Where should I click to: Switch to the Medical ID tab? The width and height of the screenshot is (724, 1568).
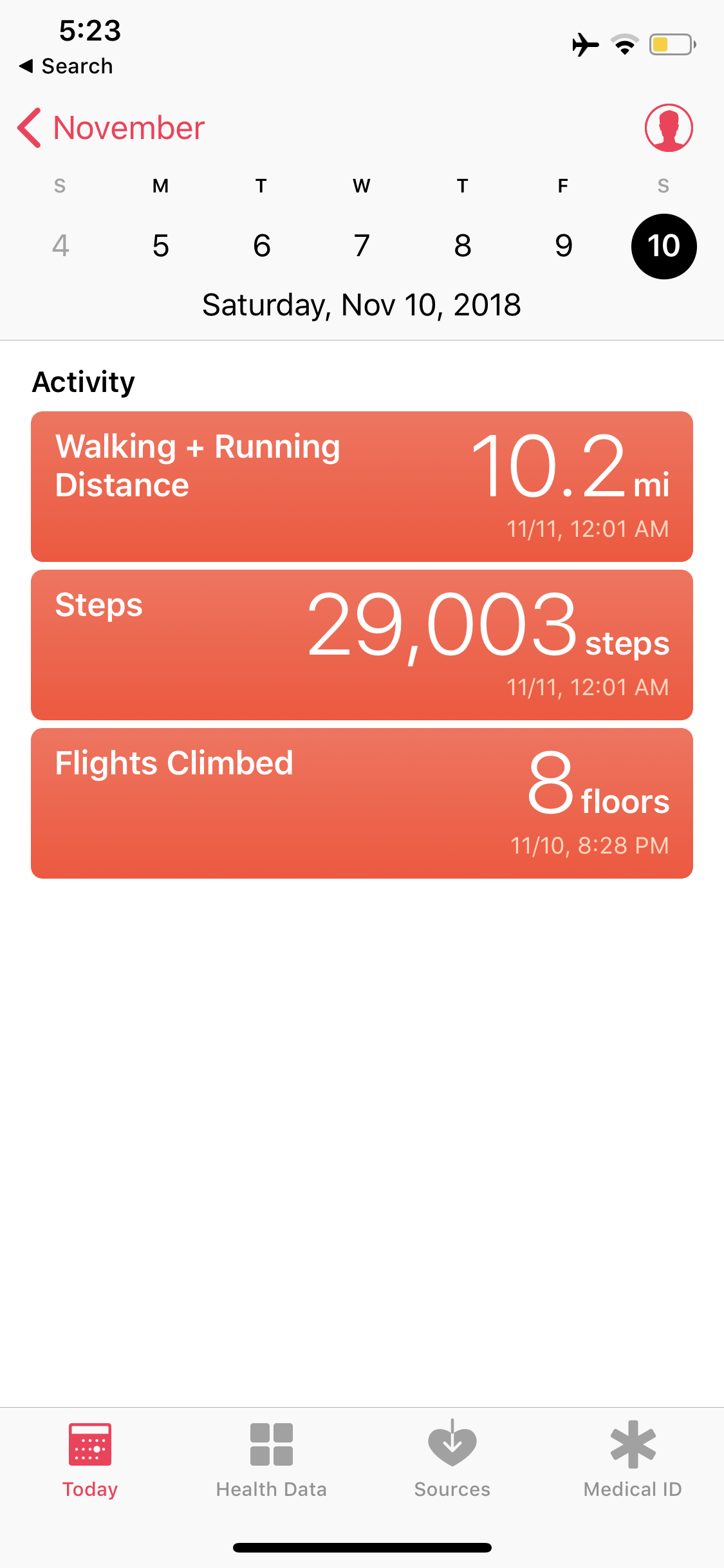633,1460
